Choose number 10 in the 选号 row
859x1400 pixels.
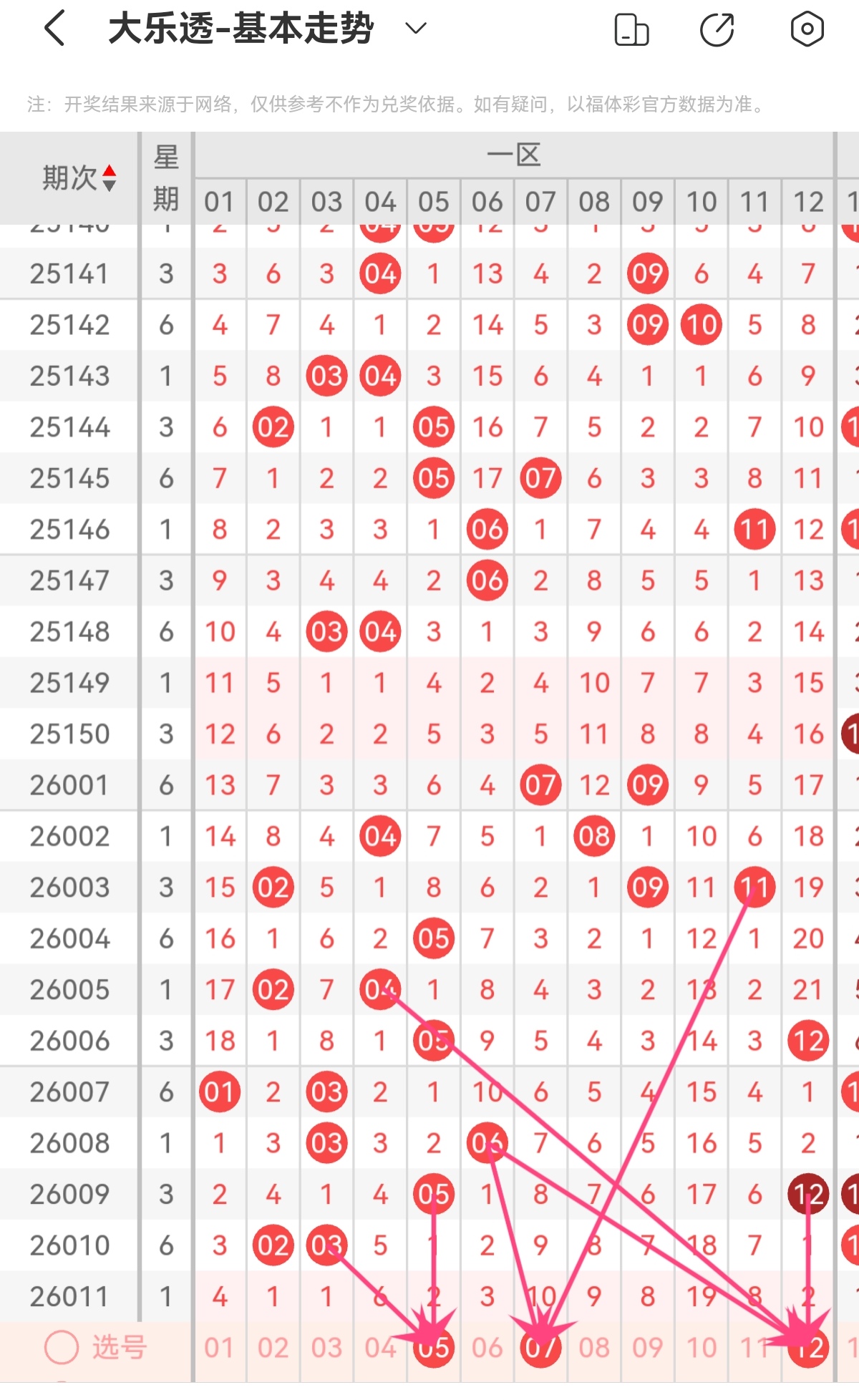[x=702, y=1348]
